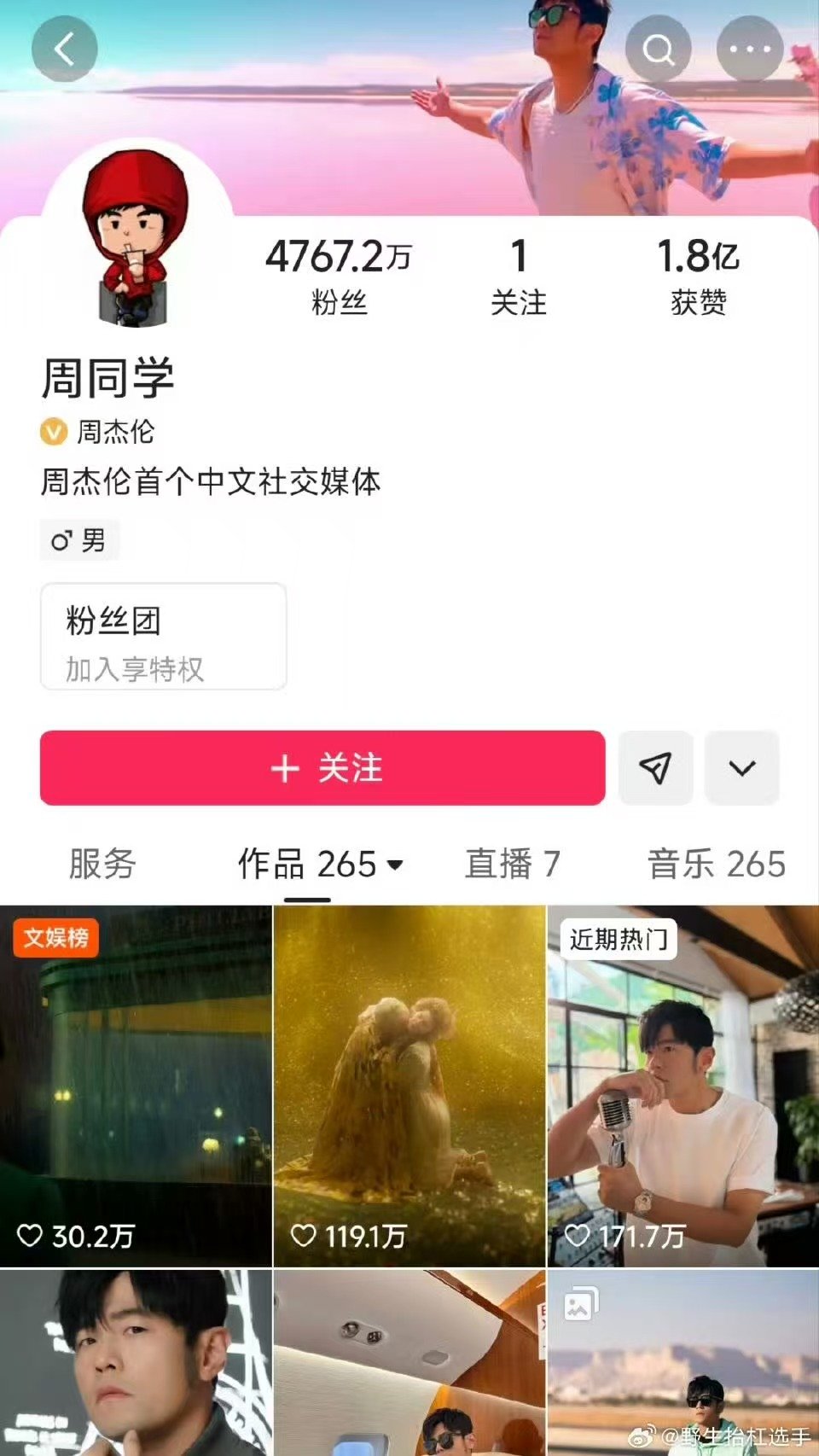This screenshot has width=819, height=1456.
Task: Click the back arrow at top left
Action: pyautogui.click(x=64, y=49)
